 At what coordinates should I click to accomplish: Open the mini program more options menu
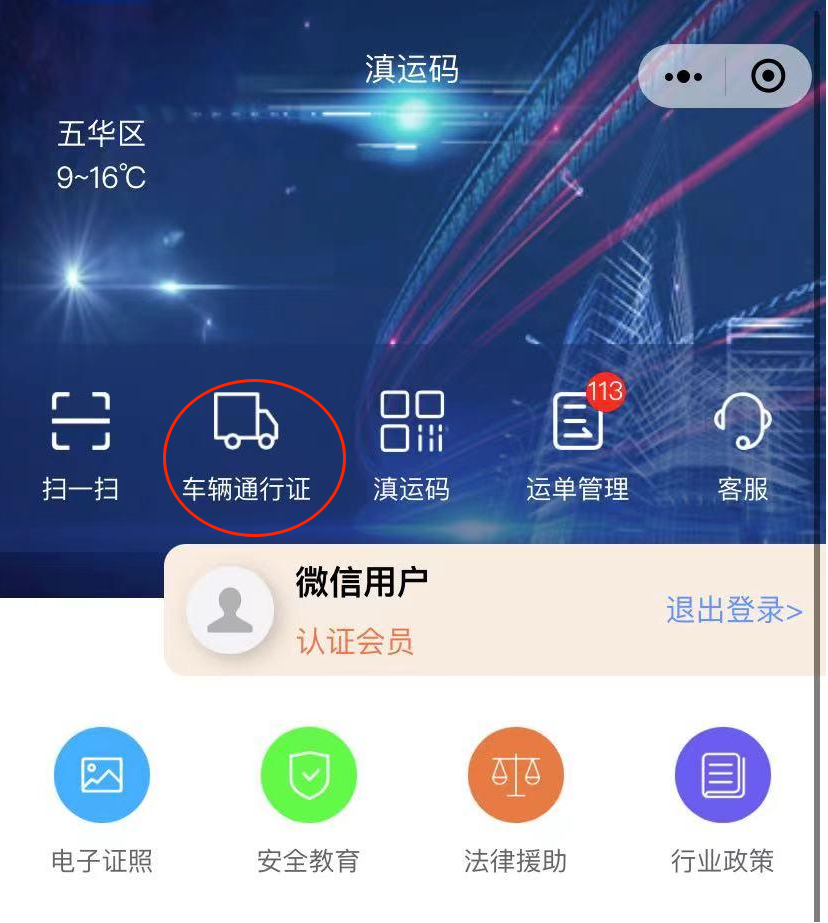click(683, 77)
